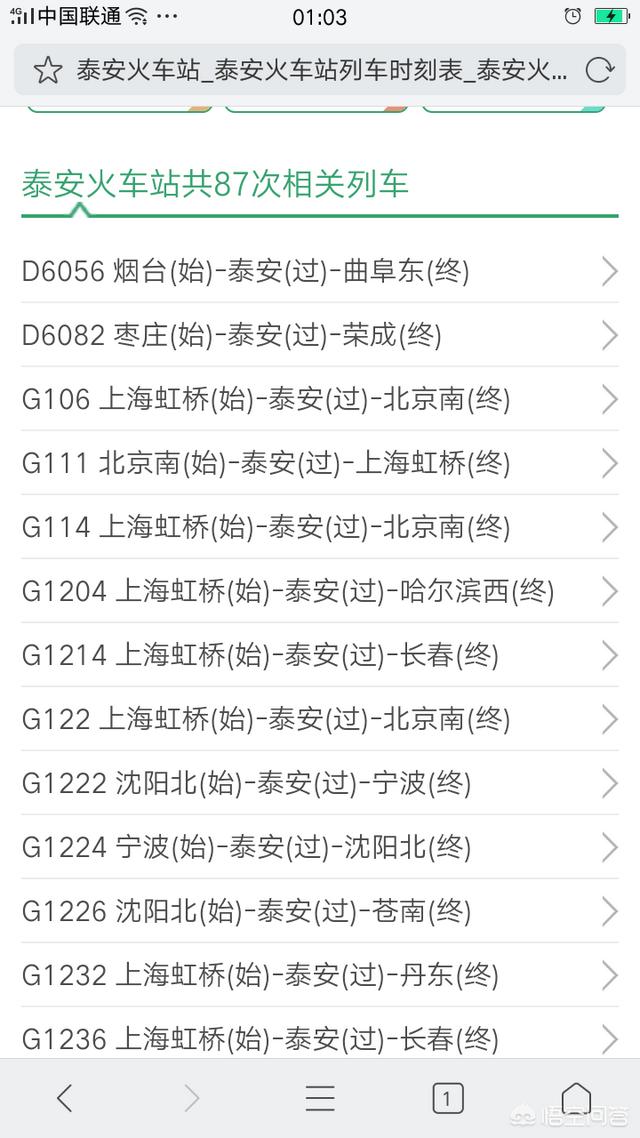Open the browser menu

pos(320,1099)
